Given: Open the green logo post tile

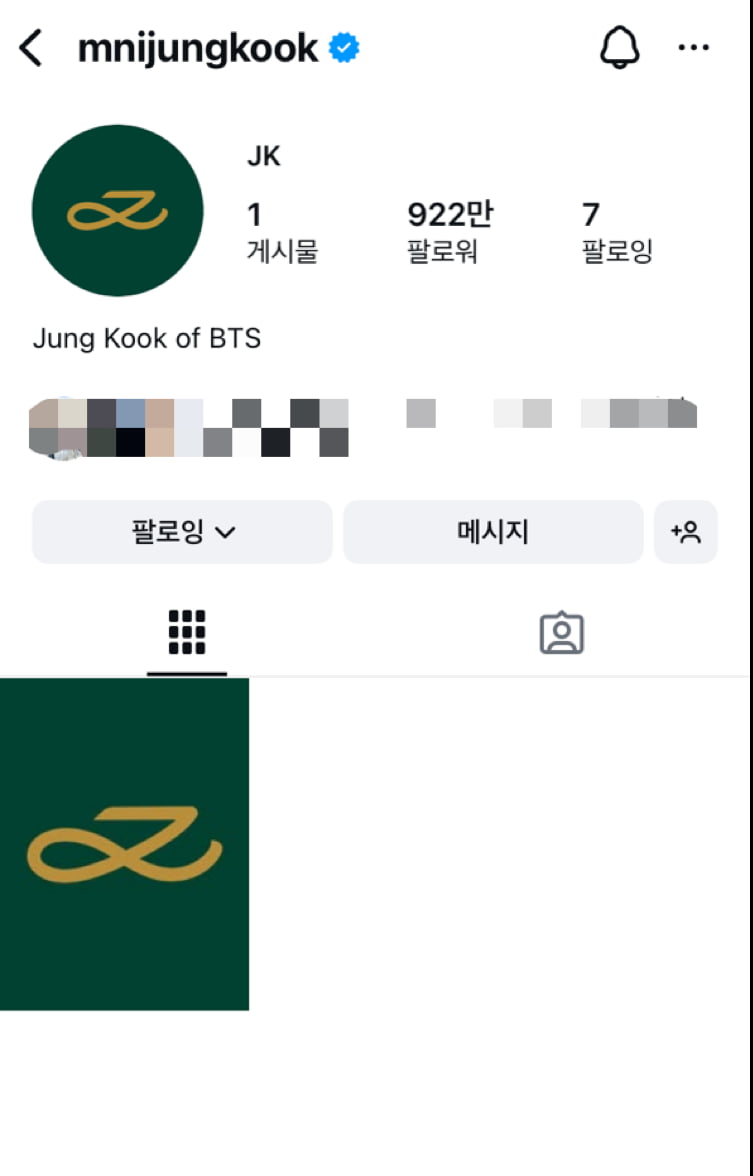Looking at the screenshot, I should pyautogui.click(x=124, y=844).
